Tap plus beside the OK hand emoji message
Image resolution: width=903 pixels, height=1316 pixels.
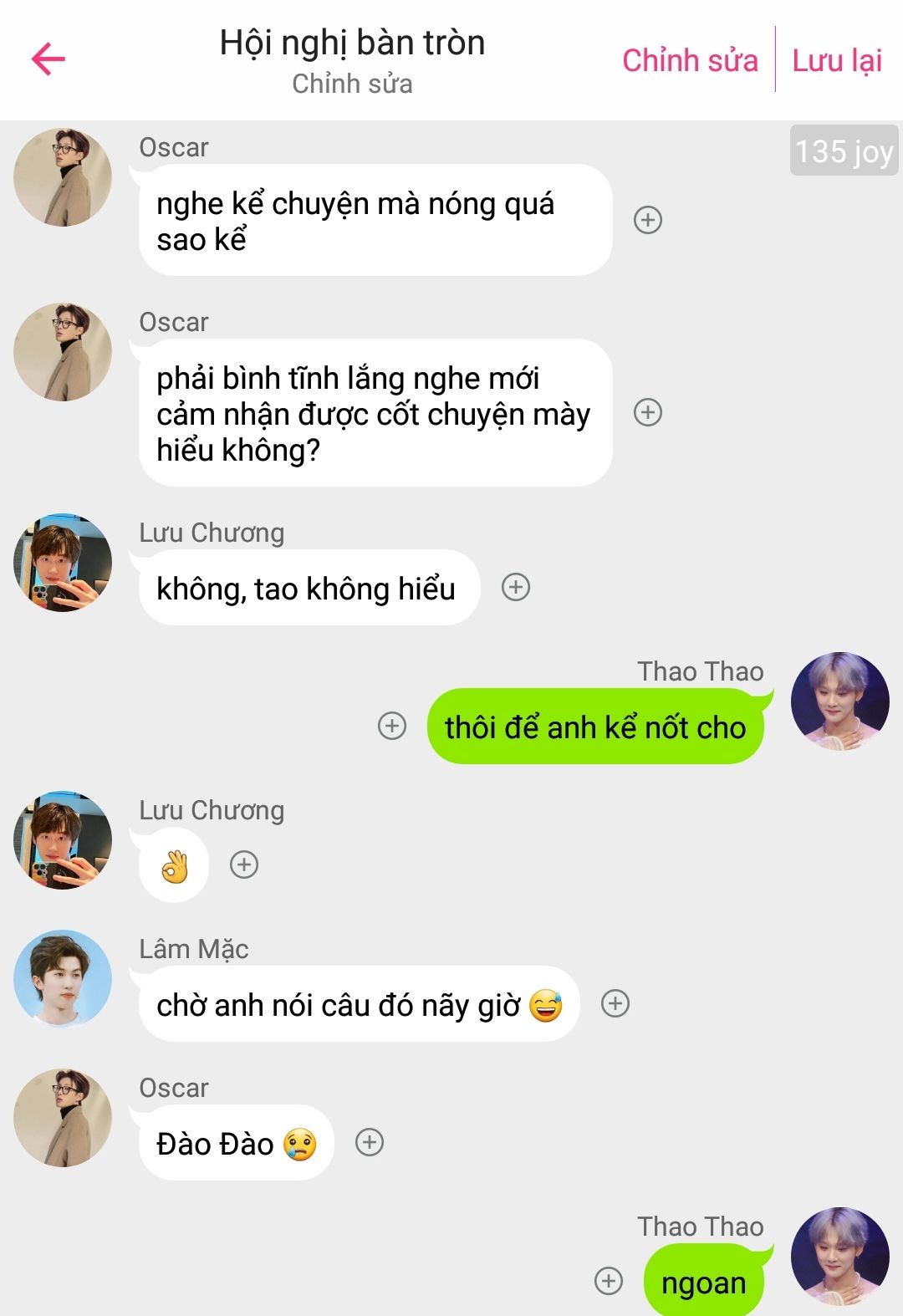tap(244, 865)
